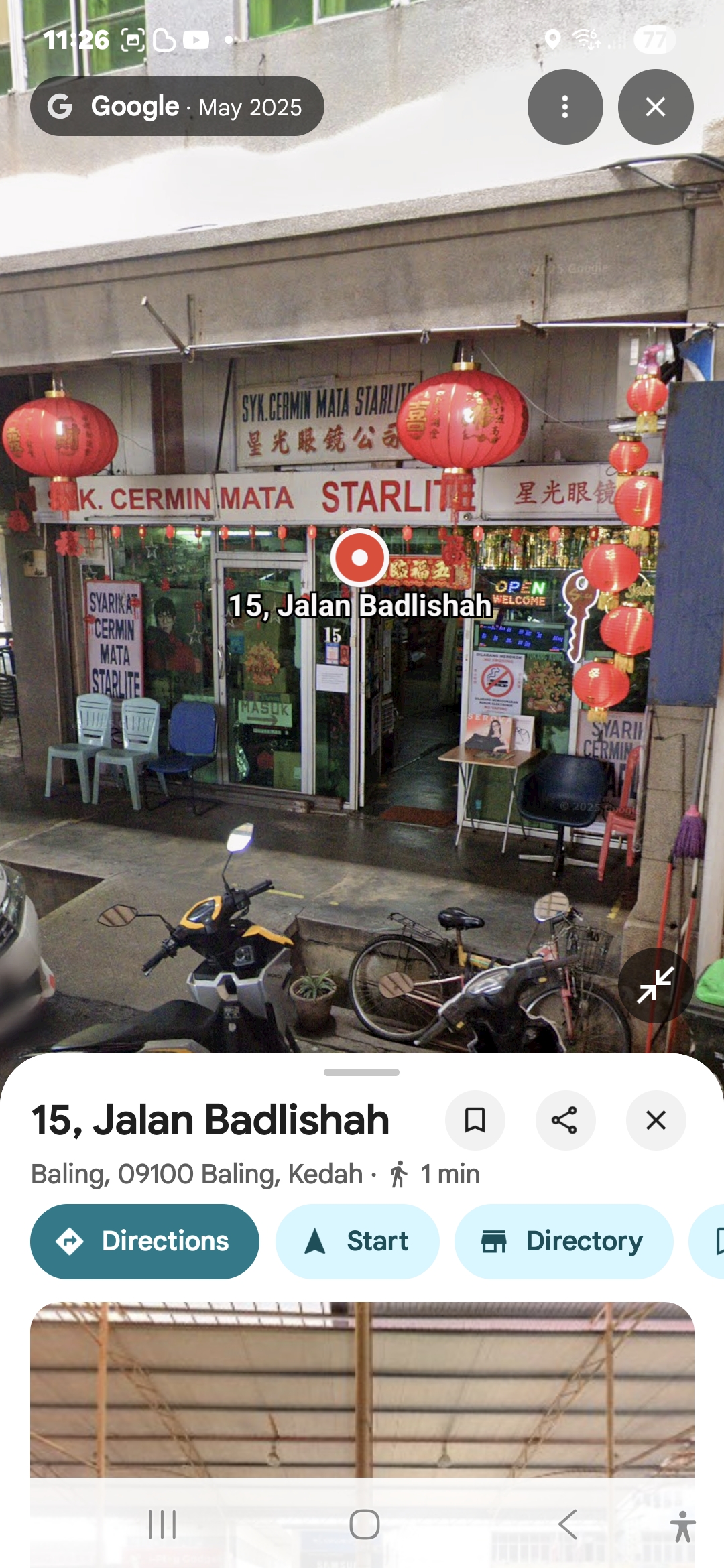Tap the red location pin on street view
Viewport: 724px width, 1568px height.
359,558
